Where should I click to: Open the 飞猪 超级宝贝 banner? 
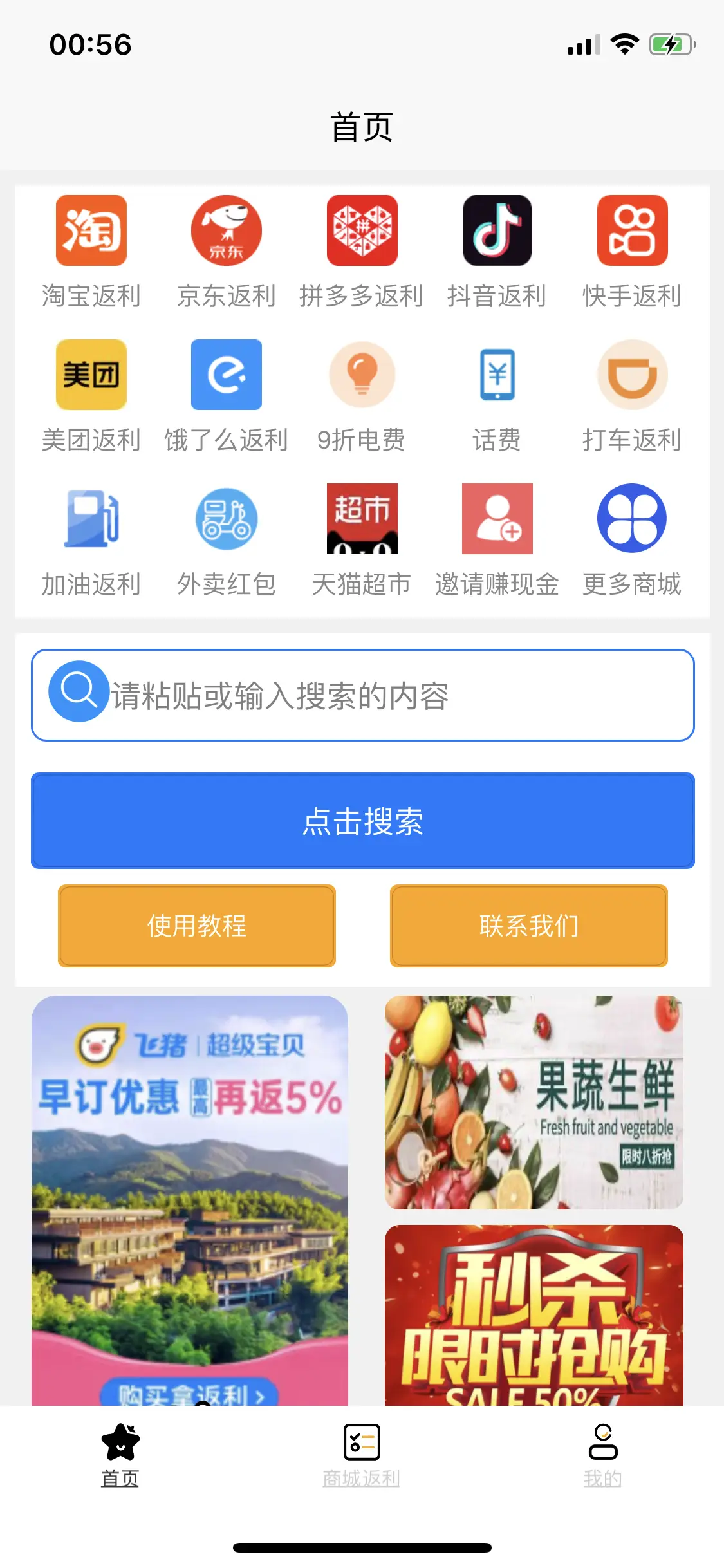[190, 1197]
